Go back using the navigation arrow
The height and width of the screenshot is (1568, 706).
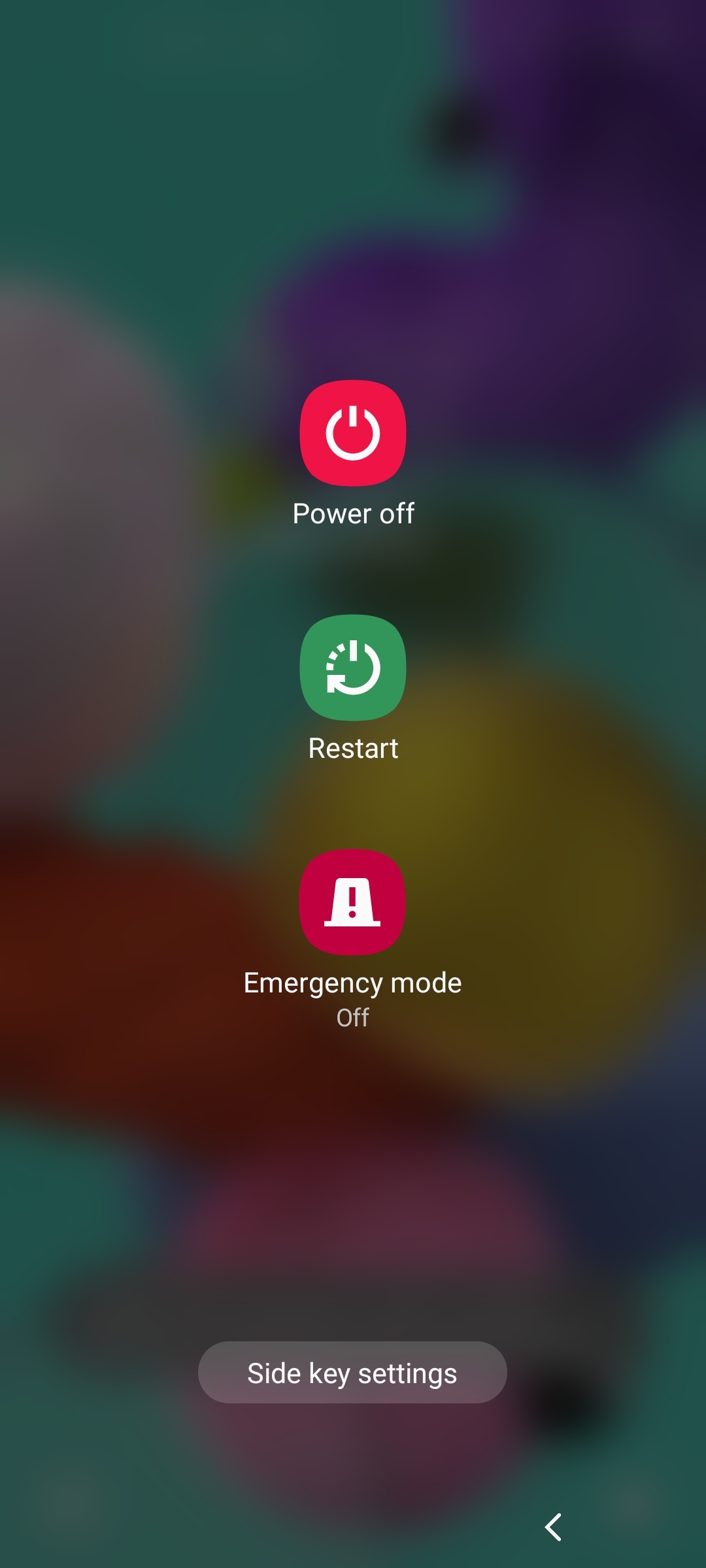553,1527
